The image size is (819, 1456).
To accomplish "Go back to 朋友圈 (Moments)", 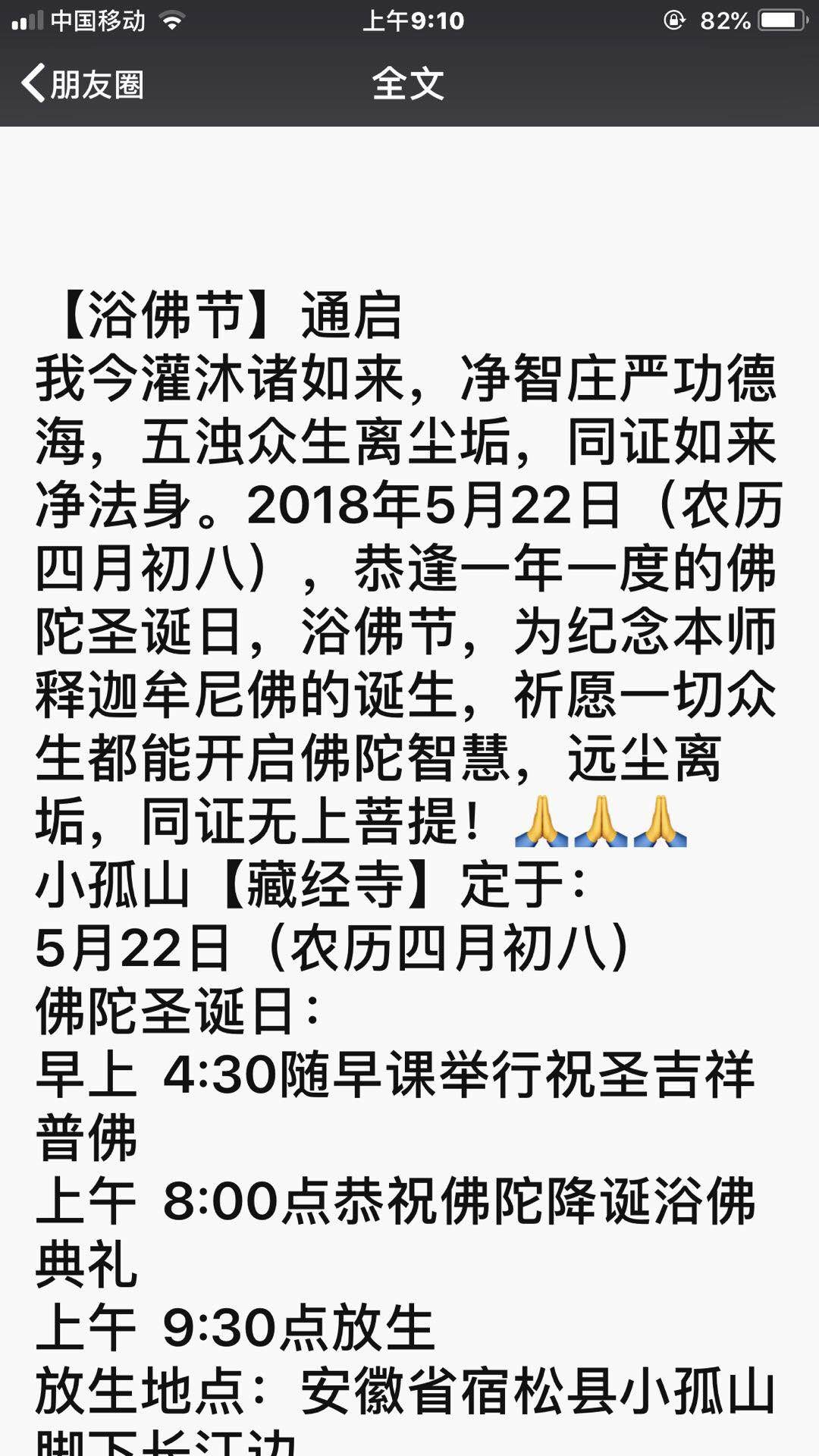I will [82, 83].
